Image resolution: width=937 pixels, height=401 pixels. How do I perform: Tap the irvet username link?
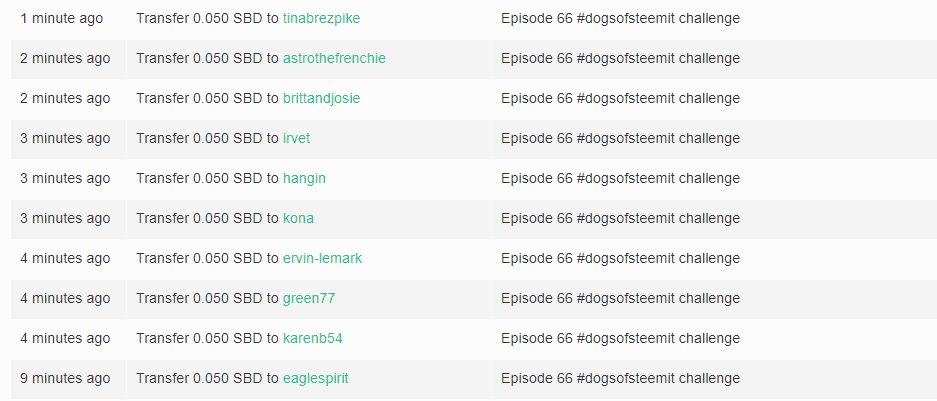pos(296,139)
